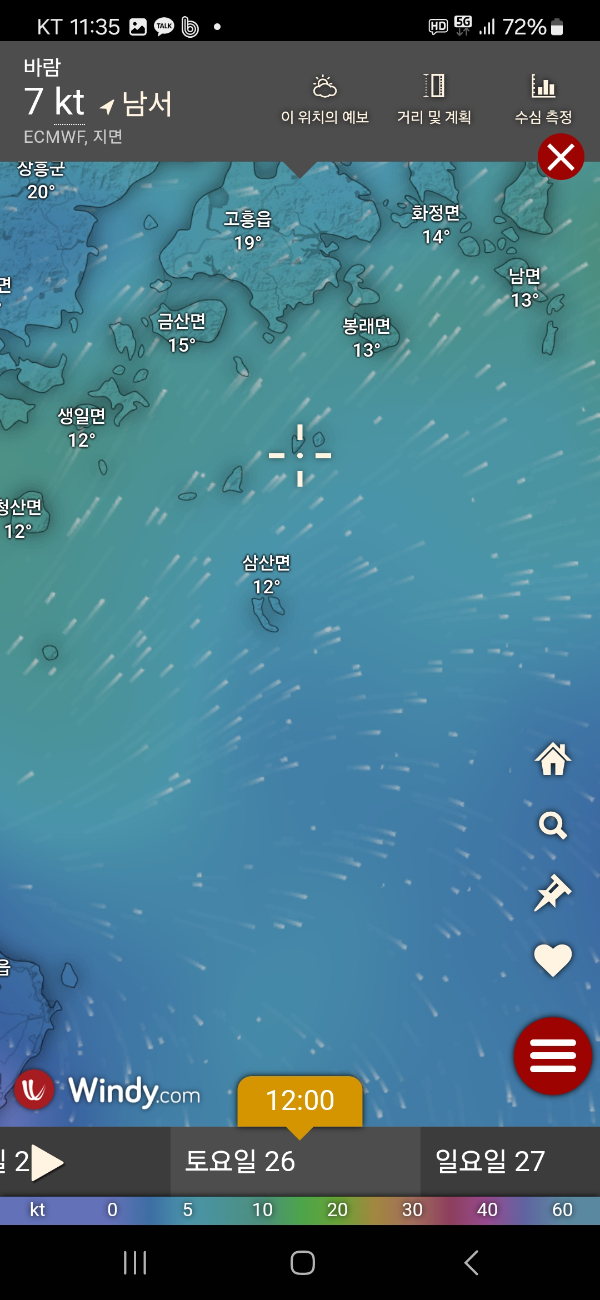This screenshot has height=1300, width=600.
Task: Go back using the system back button
Action: point(471,1263)
